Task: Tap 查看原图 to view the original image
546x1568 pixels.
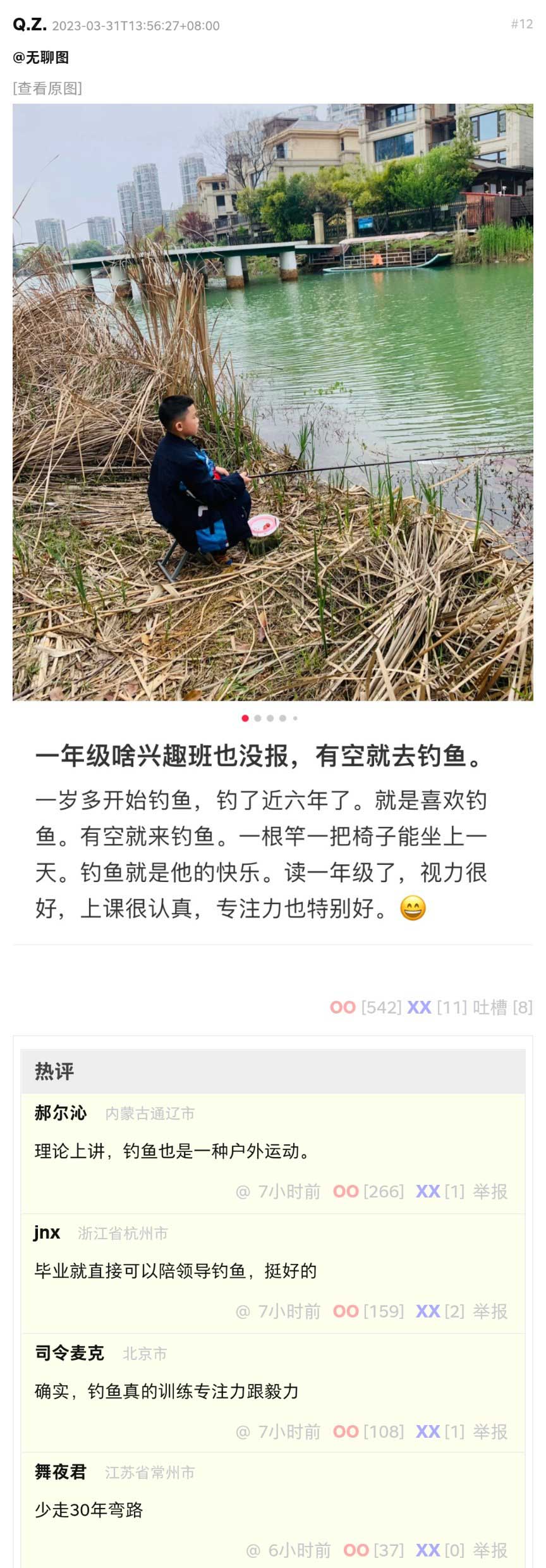Action: coord(47,88)
